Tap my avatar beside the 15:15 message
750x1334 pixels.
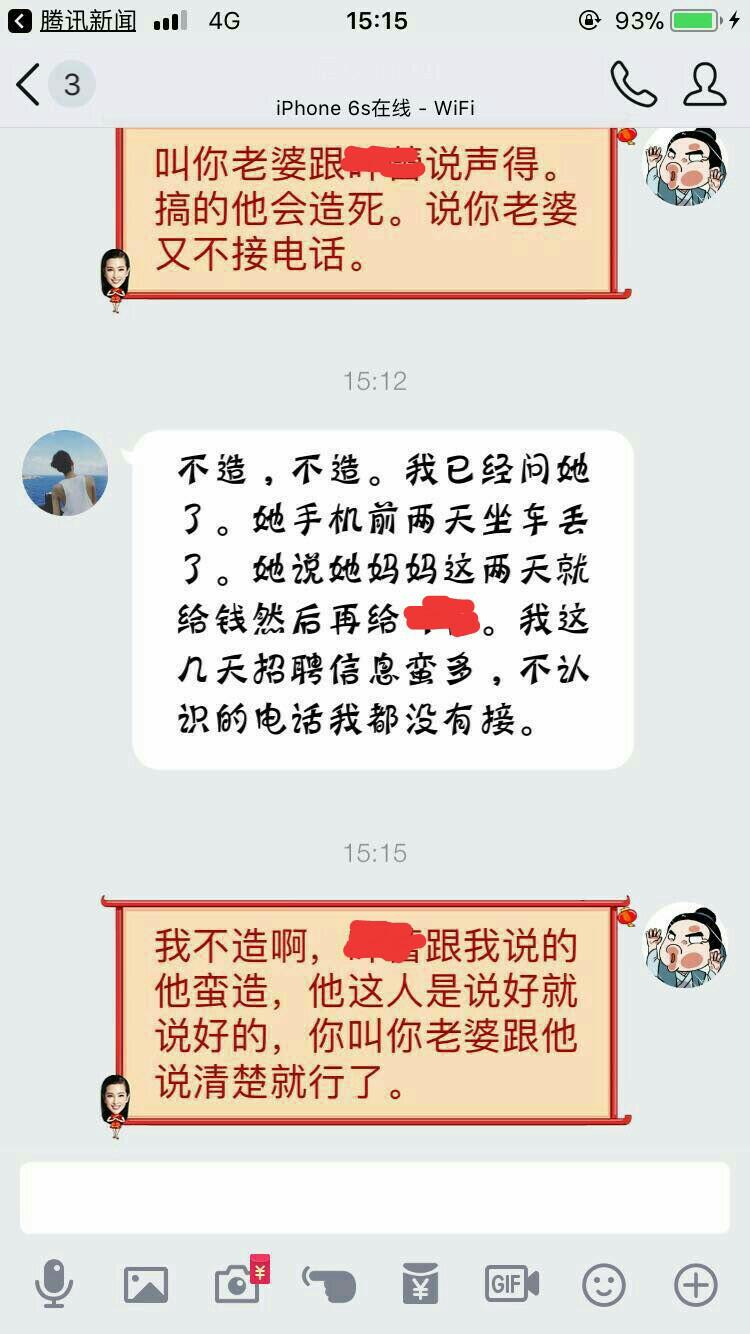[x=684, y=944]
